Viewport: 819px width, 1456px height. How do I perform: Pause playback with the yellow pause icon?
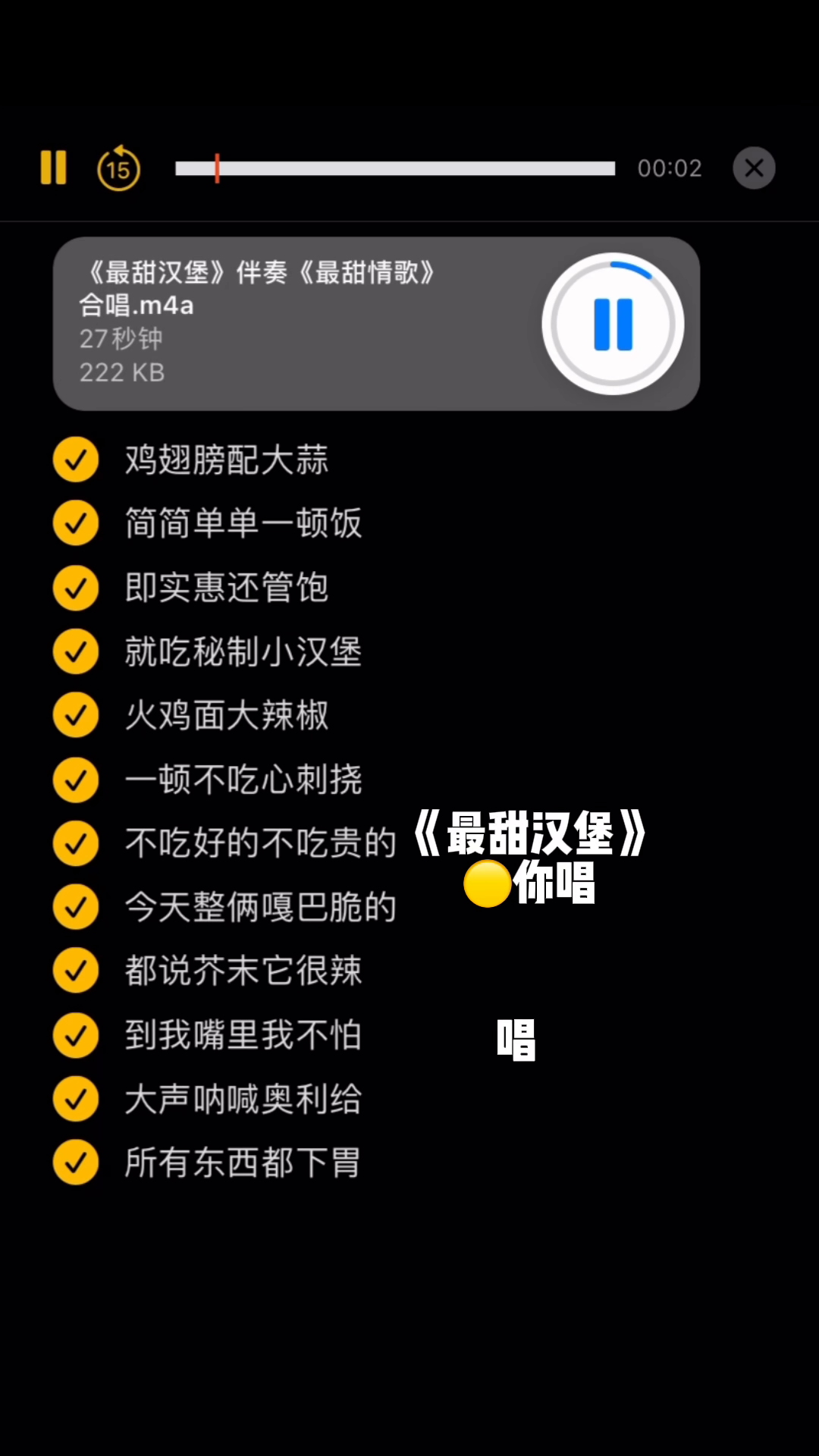point(53,168)
